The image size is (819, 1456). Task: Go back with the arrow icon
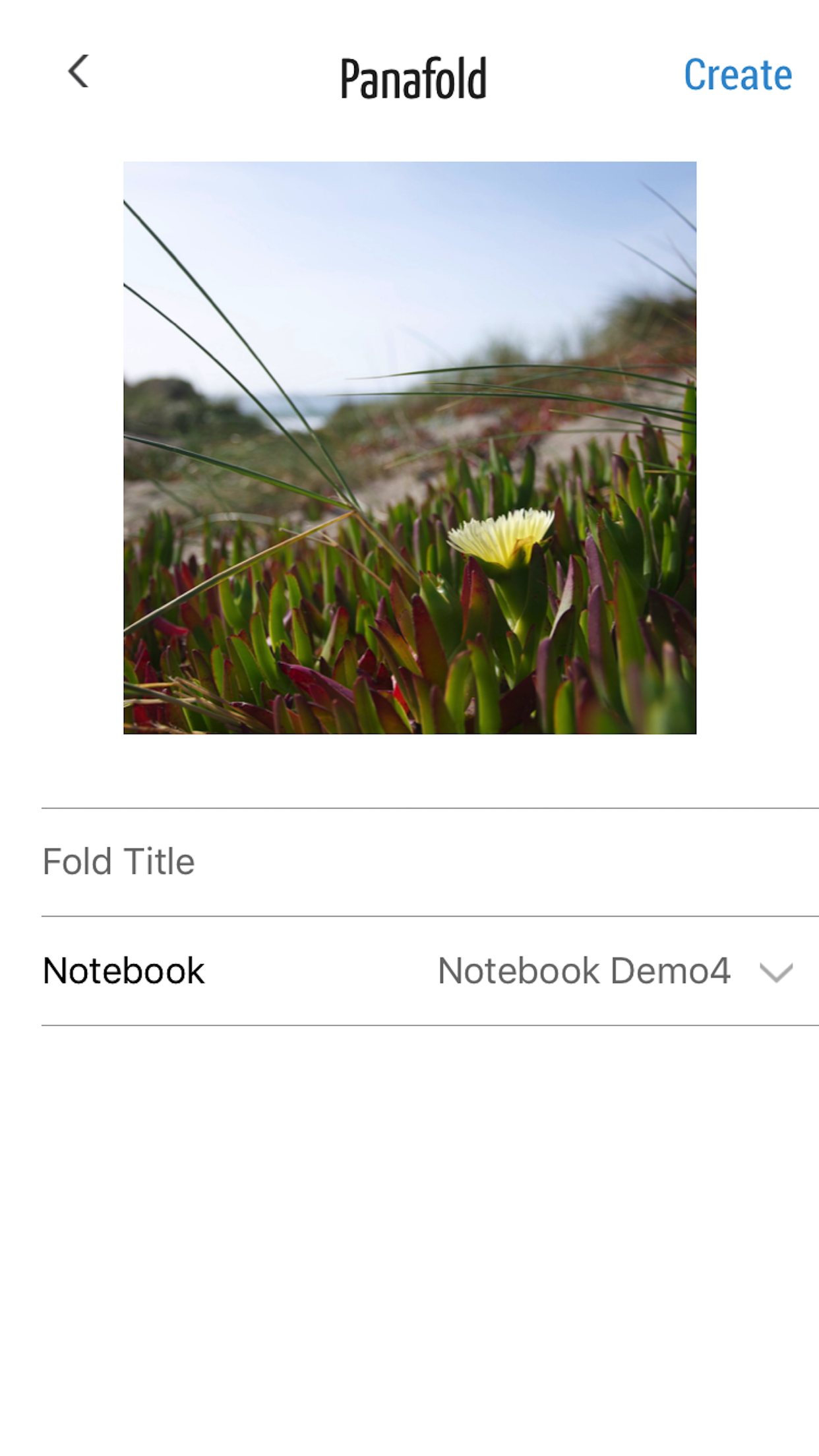(x=78, y=71)
